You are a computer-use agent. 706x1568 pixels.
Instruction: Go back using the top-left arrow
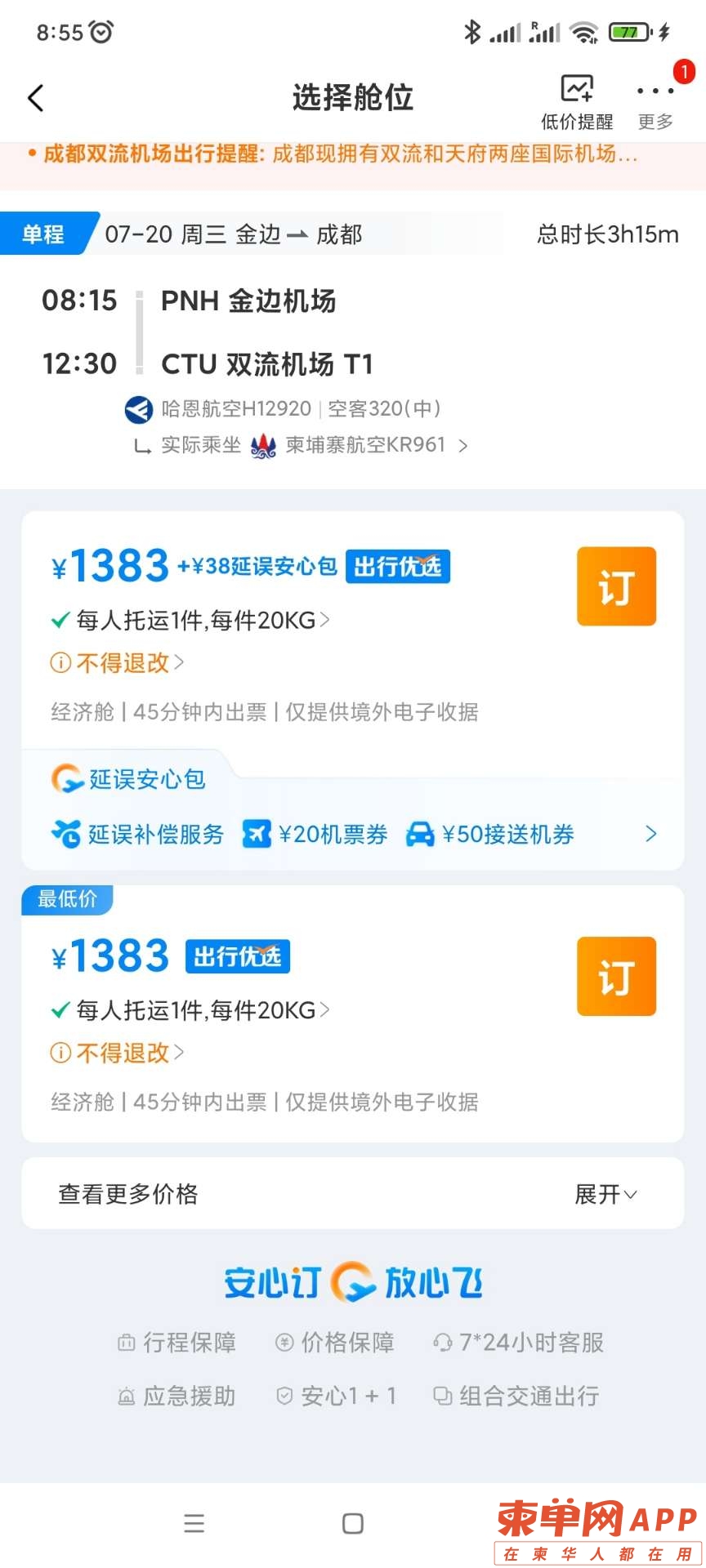pyautogui.click(x=35, y=98)
